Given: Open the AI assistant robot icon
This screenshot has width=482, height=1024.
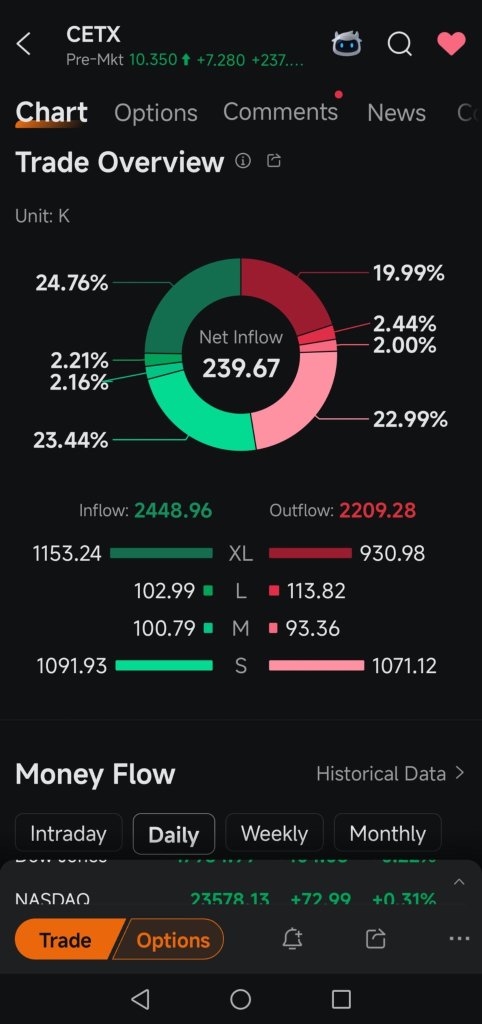Looking at the screenshot, I should click(x=346, y=44).
